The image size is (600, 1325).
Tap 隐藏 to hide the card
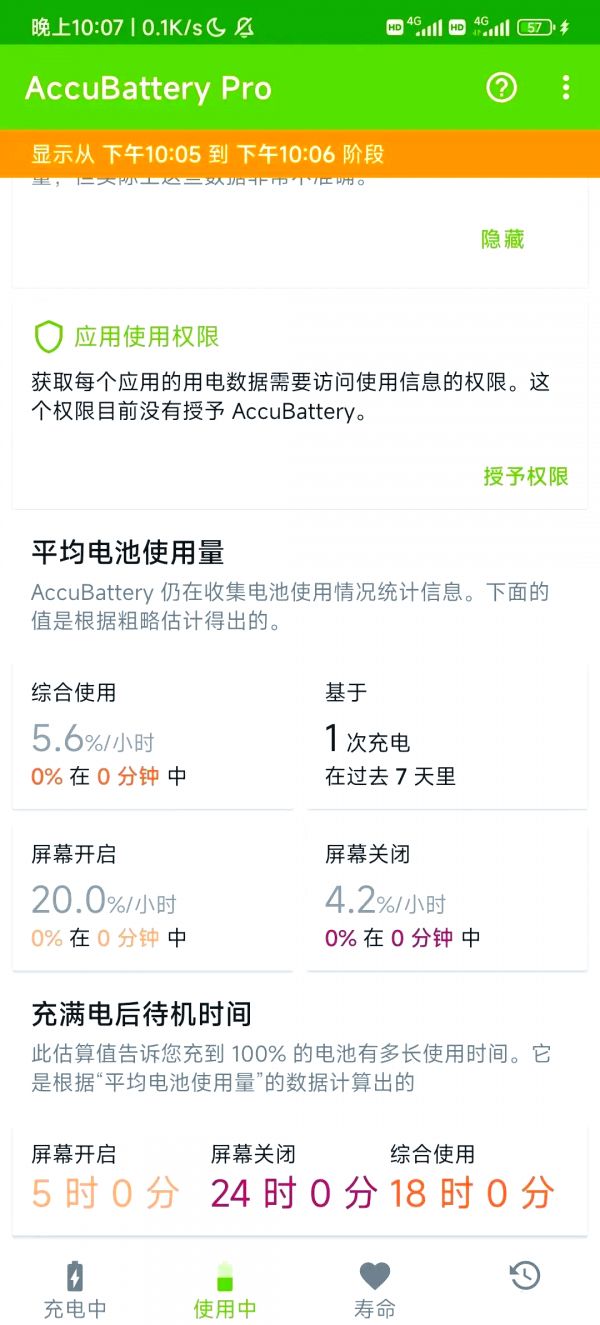coord(502,239)
